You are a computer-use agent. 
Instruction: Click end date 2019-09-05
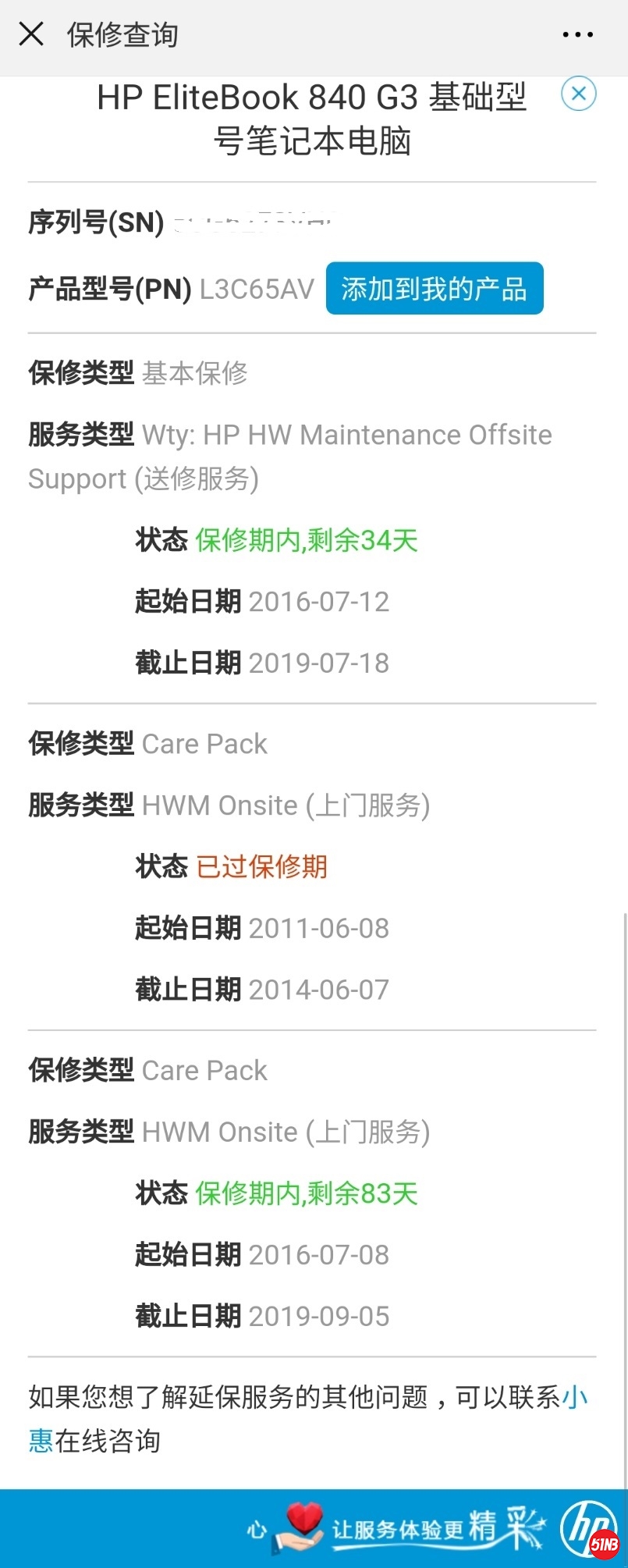(x=318, y=1315)
